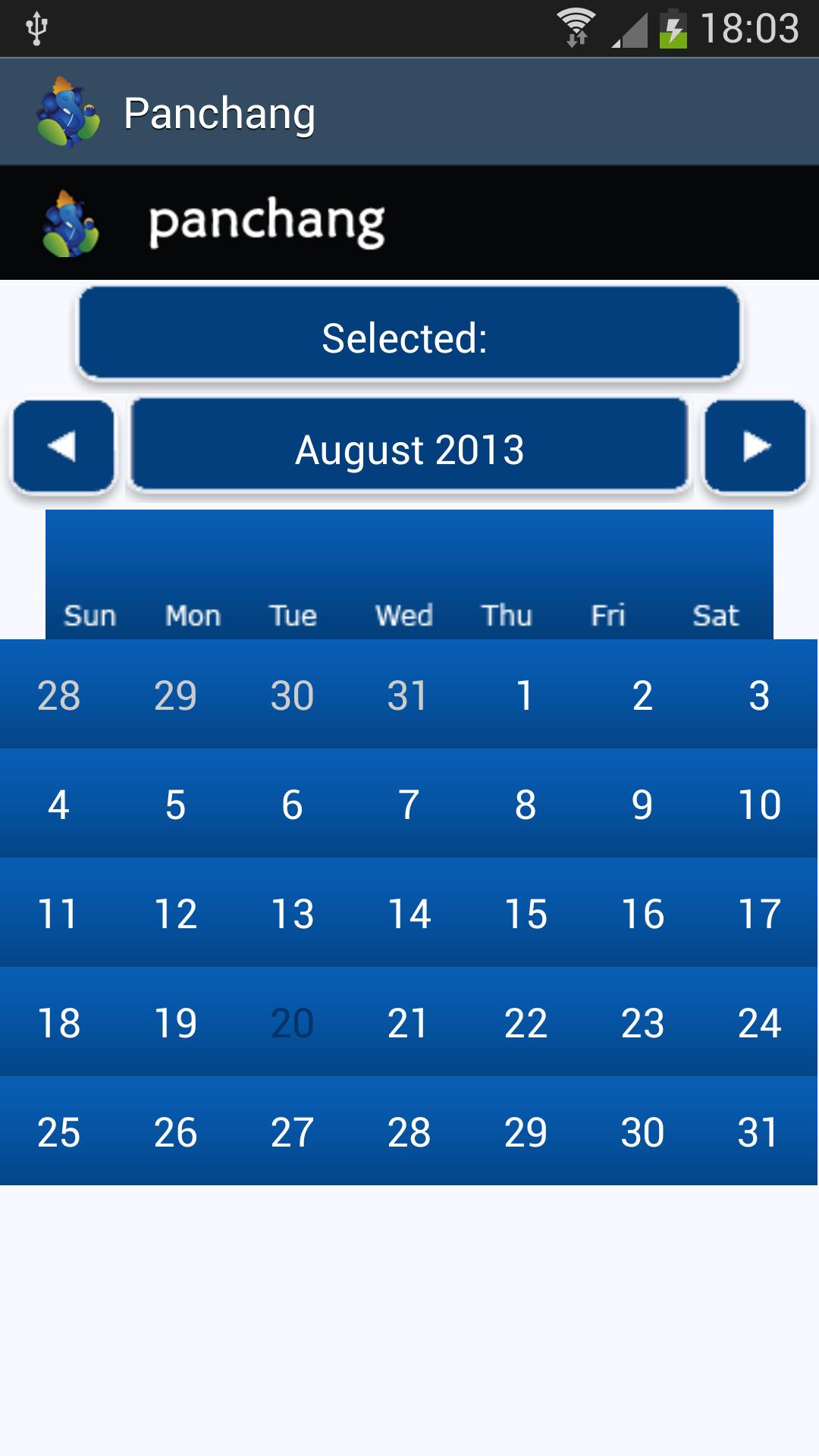Choose date 17 in the calendar
Viewport: 819px width, 1456px height.
tap(759, 913)
